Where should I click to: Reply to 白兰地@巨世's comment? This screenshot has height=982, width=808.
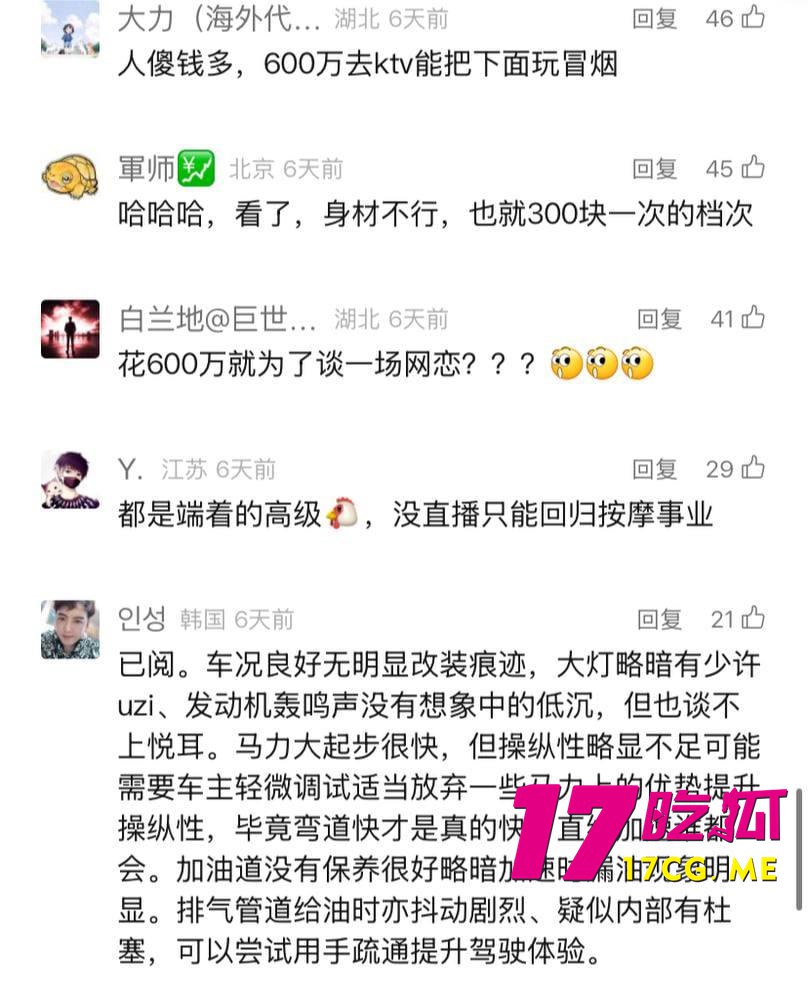click(659, 319)
